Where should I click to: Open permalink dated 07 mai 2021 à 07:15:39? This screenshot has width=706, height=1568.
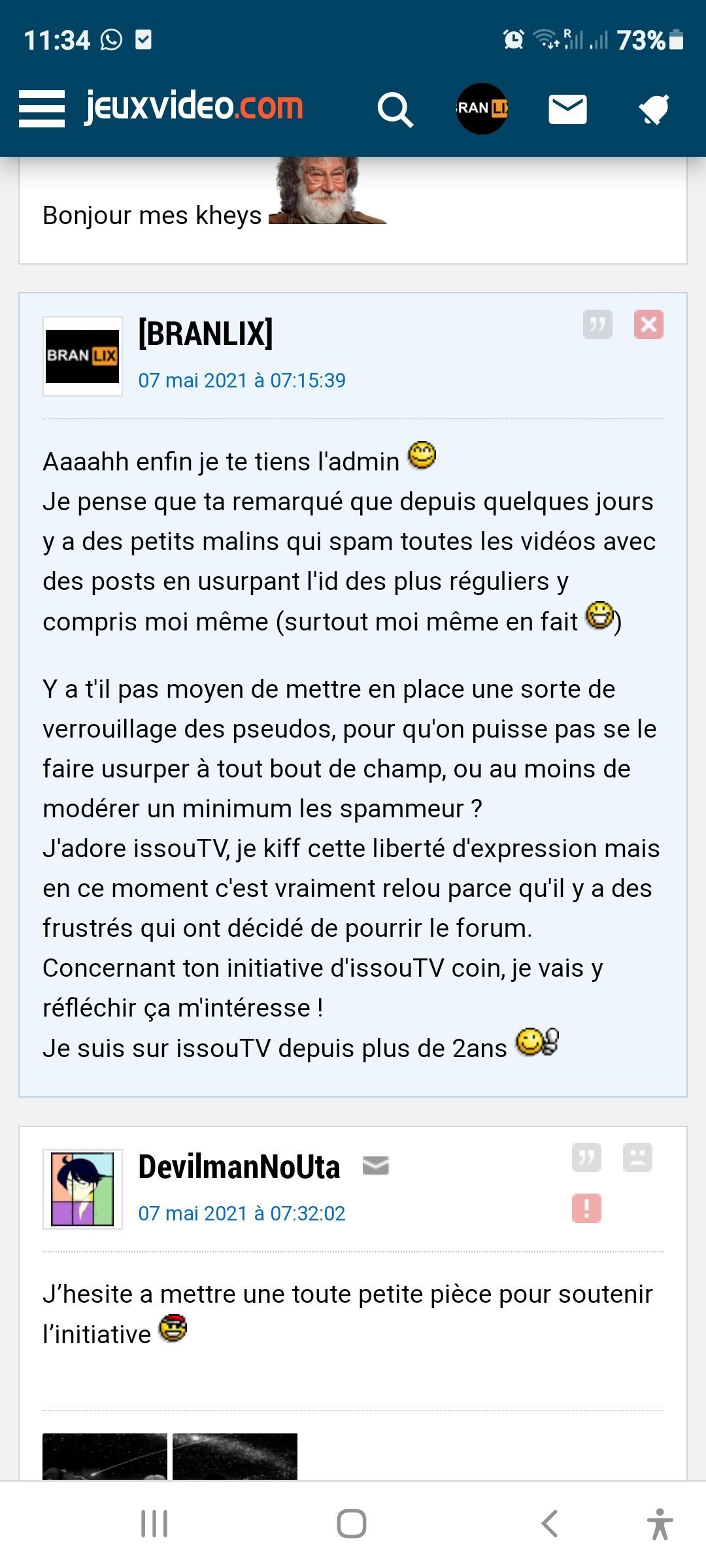coord(242,380)
